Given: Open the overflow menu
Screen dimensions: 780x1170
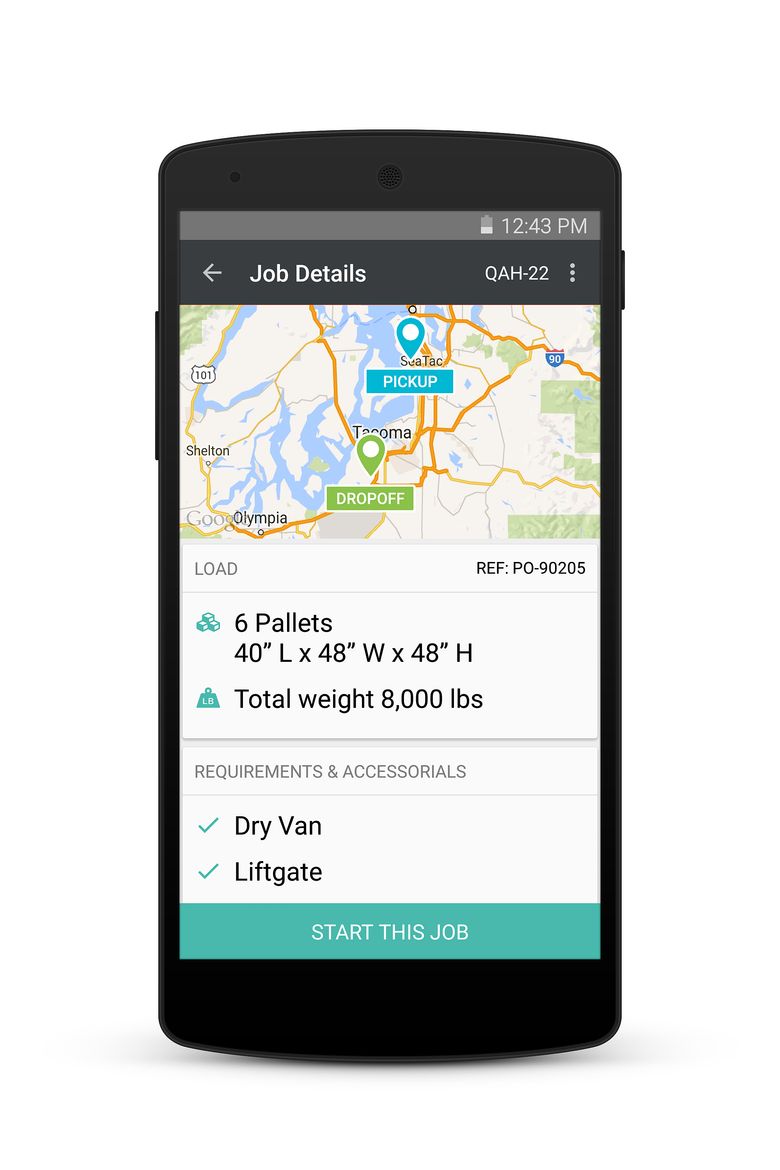Looking at the screenshot, I should click(x=573, y=273).
